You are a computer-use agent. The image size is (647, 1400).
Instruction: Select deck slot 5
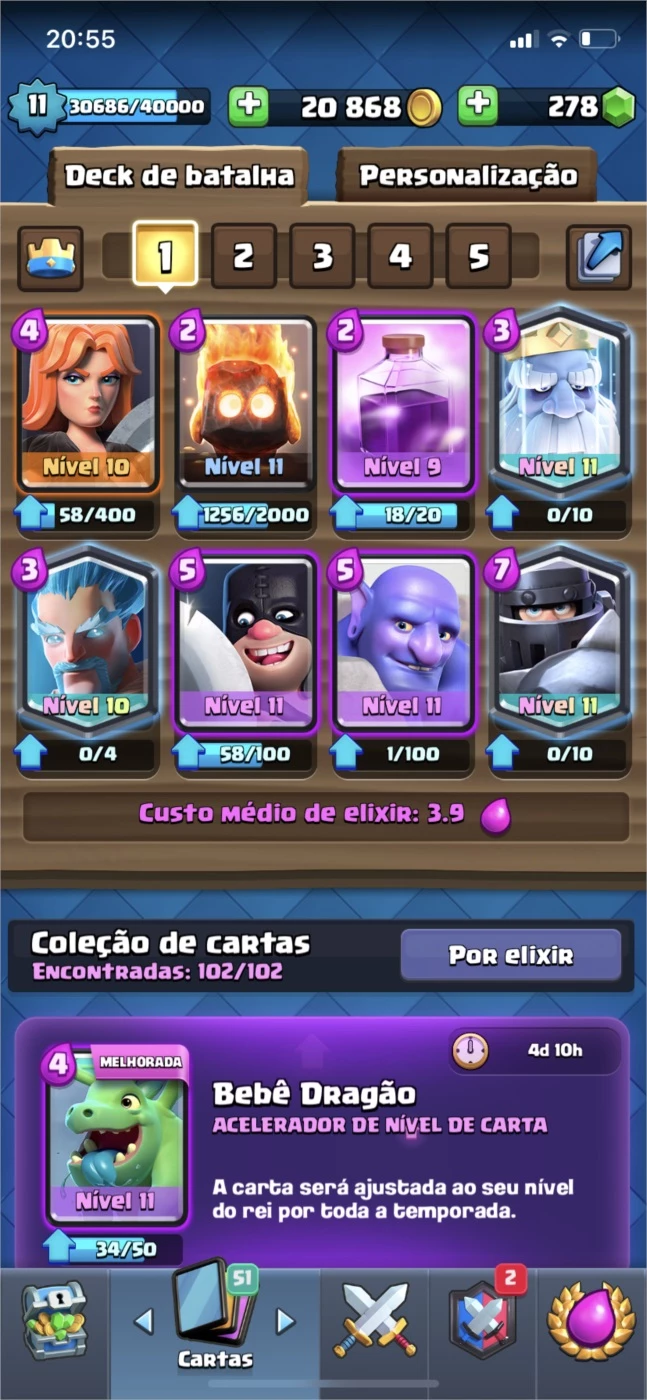[x=479, y=256]
